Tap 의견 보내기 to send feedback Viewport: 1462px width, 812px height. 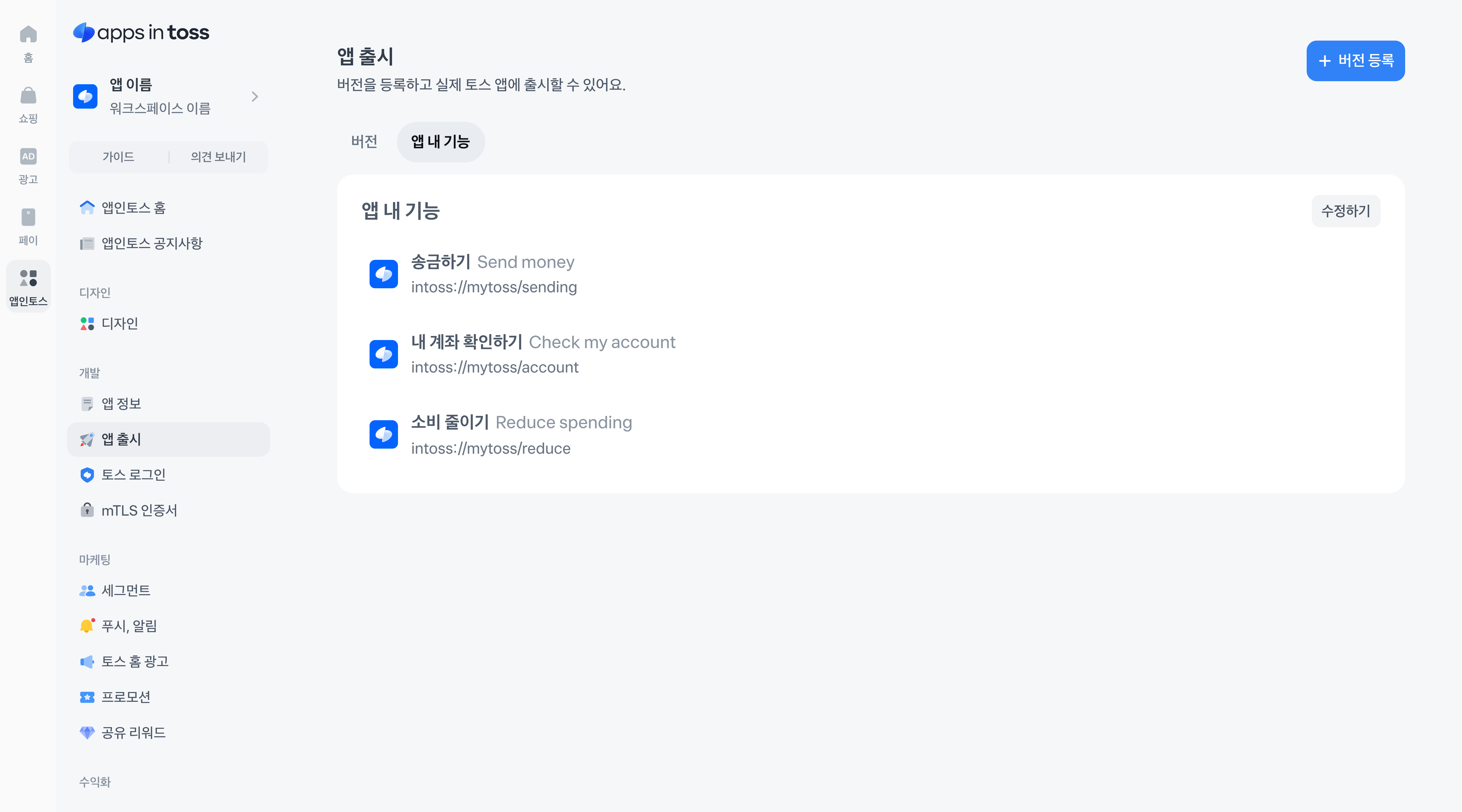pyautogui.click(x=218, y=157)
